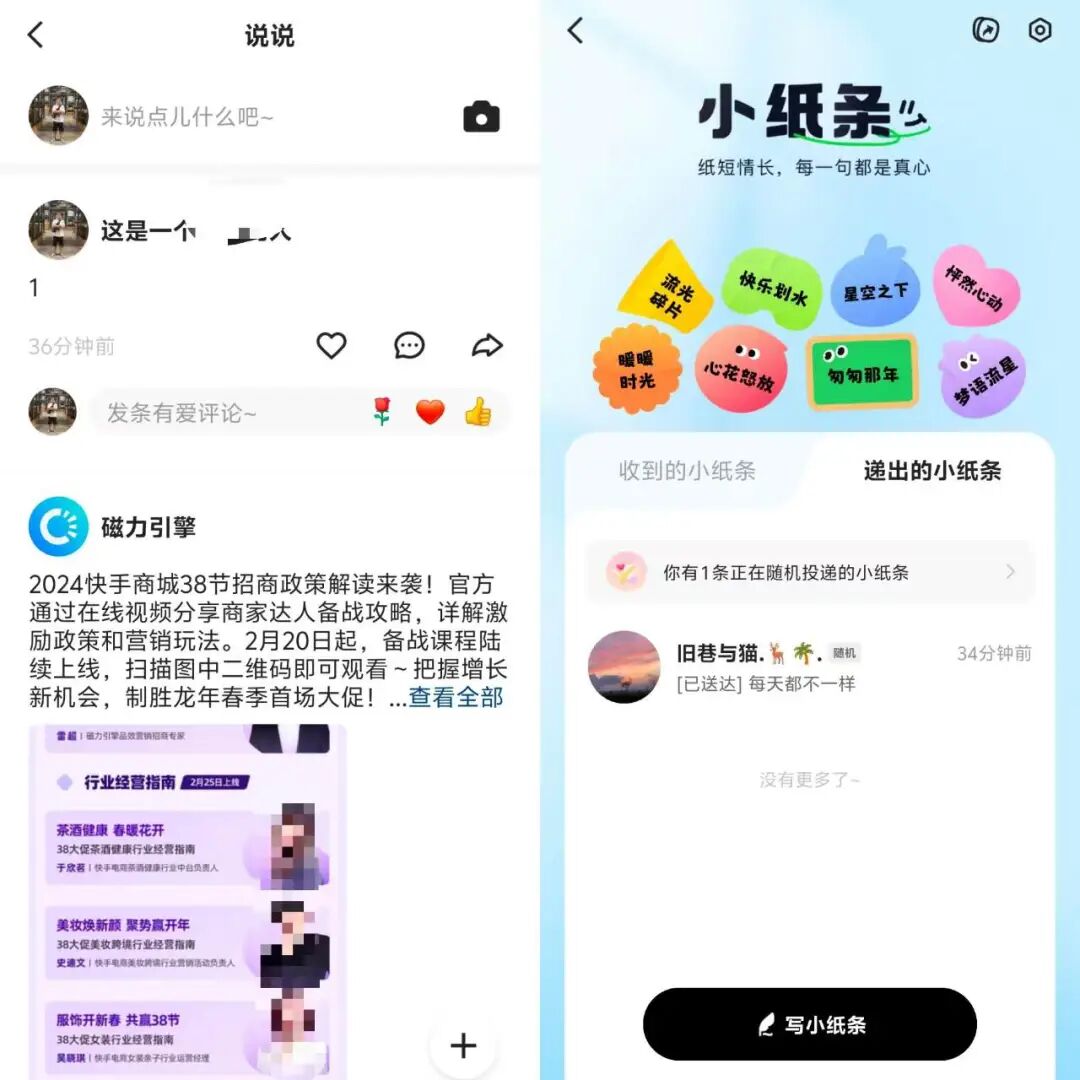Open the camera icon to post a photo
This screenshot has height=1080, width=1080.
(481, 116)
